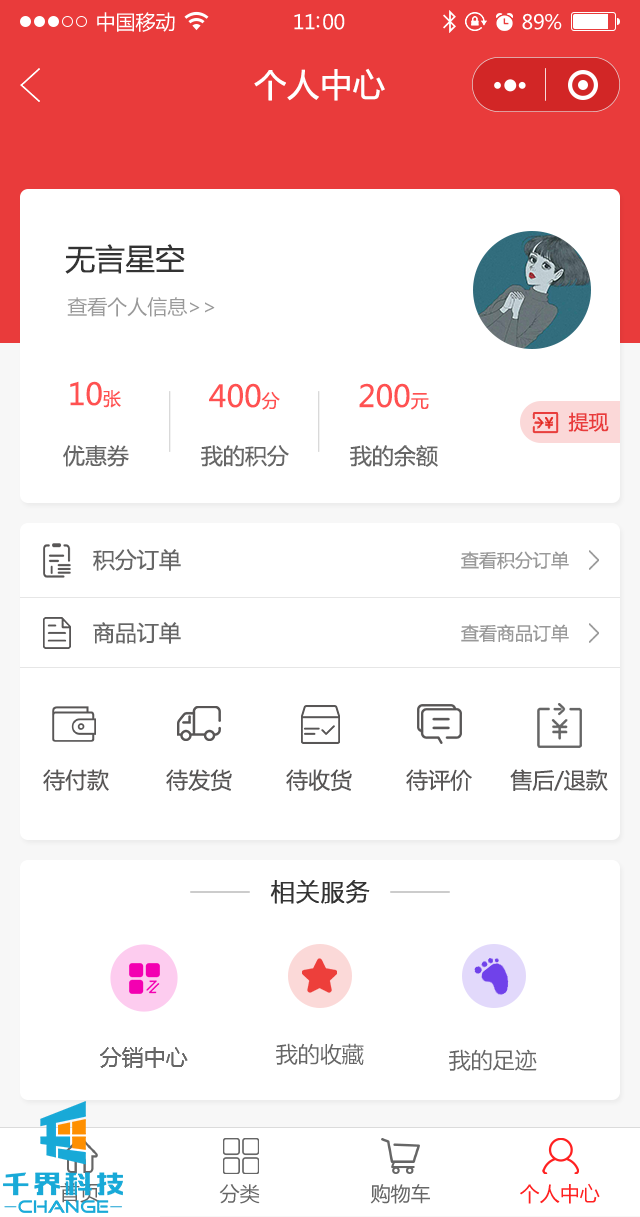
Task: Open the mini program more options menu
Action: (510, 85)
